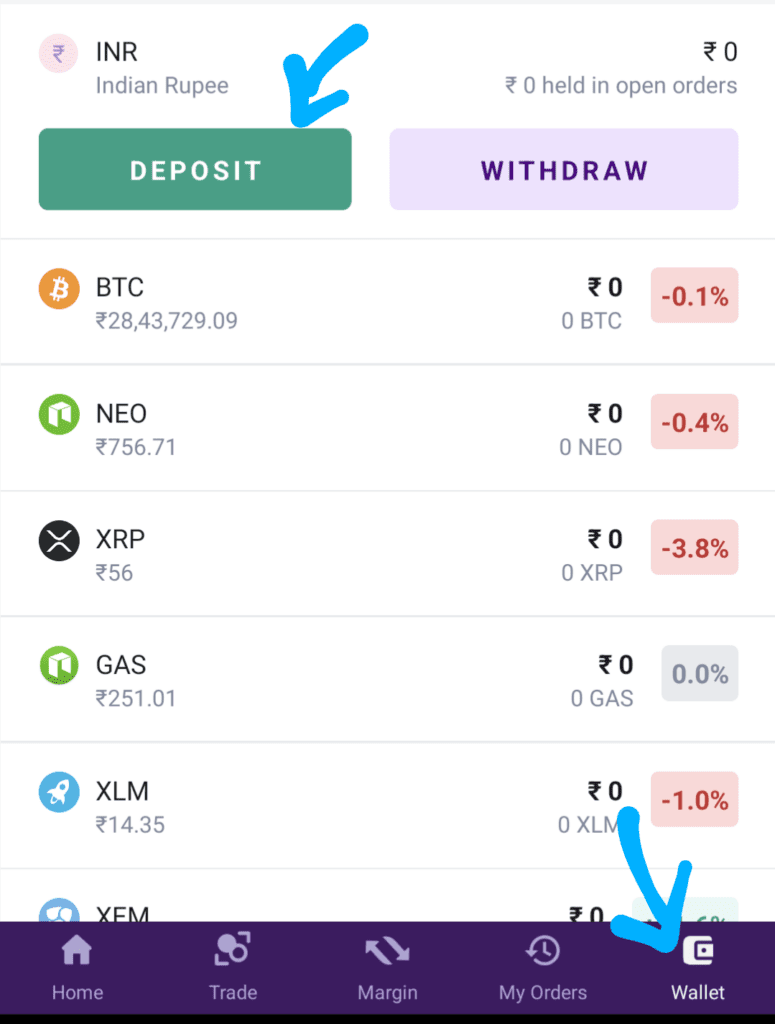The height and width of the screenshot is (1024, 775).
Task: Select the XRP coin icon
Action: (59, 540)
